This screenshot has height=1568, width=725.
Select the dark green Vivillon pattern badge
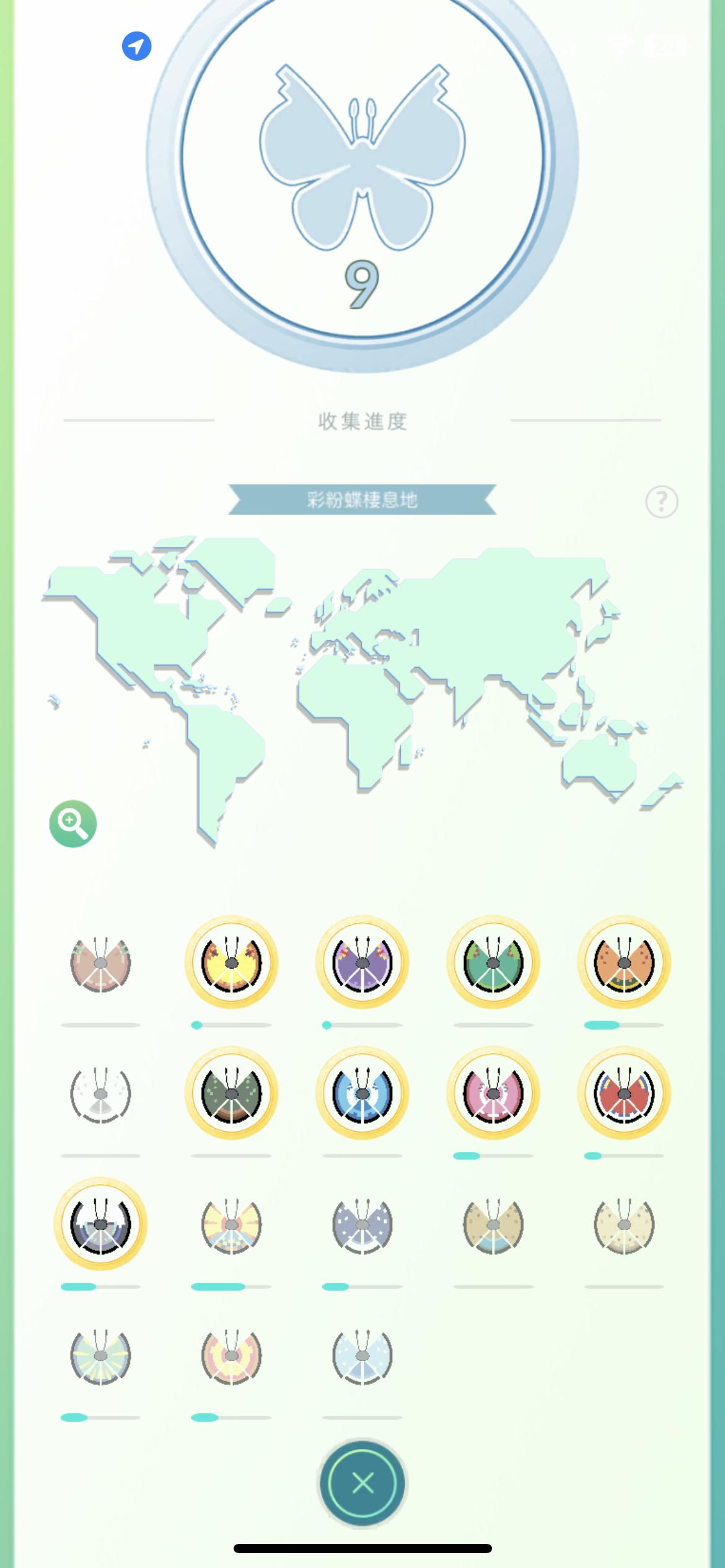coord(231,1093)
